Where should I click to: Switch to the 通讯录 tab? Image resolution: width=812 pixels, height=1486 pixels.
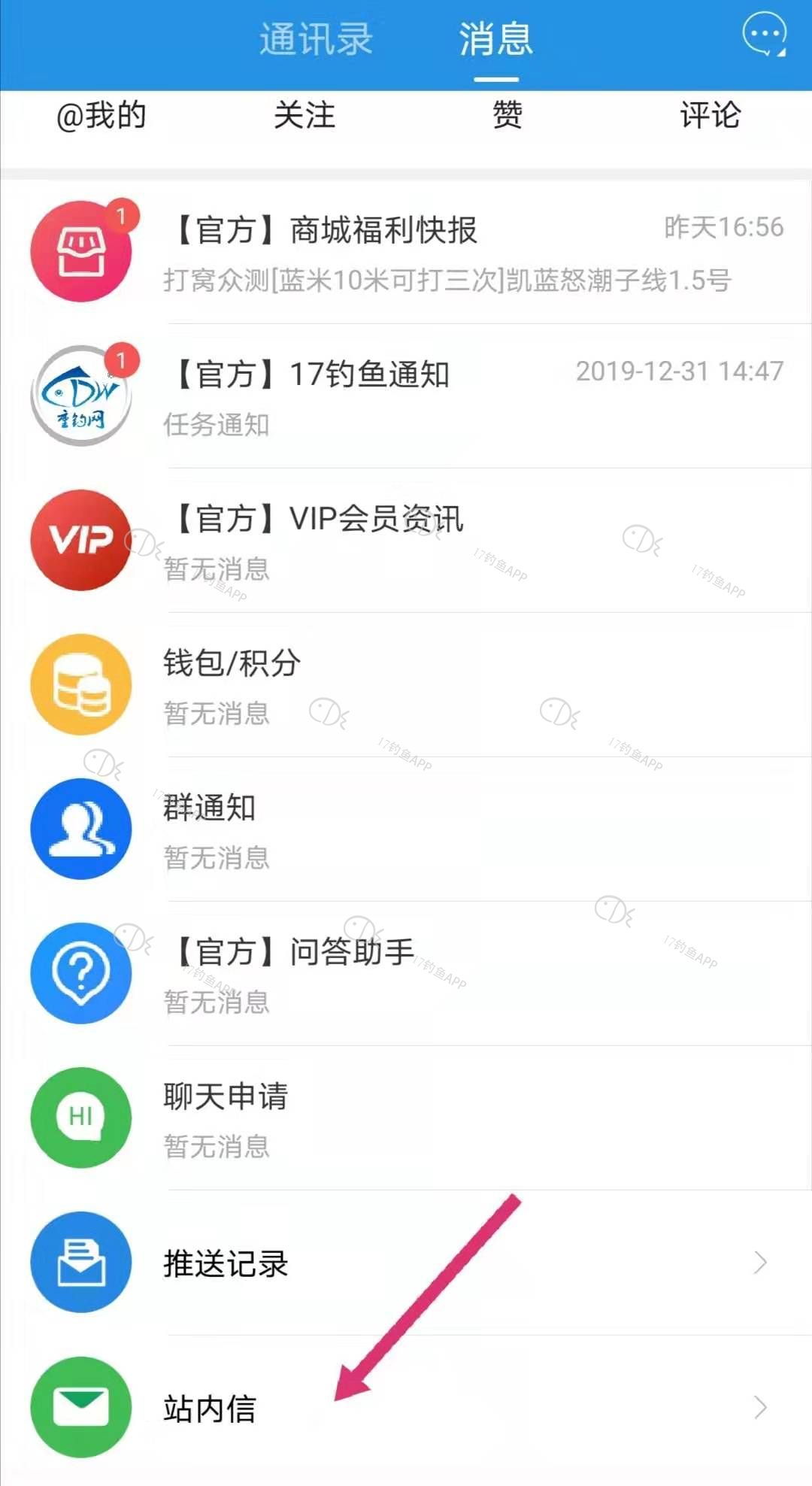tap(316, 39)
